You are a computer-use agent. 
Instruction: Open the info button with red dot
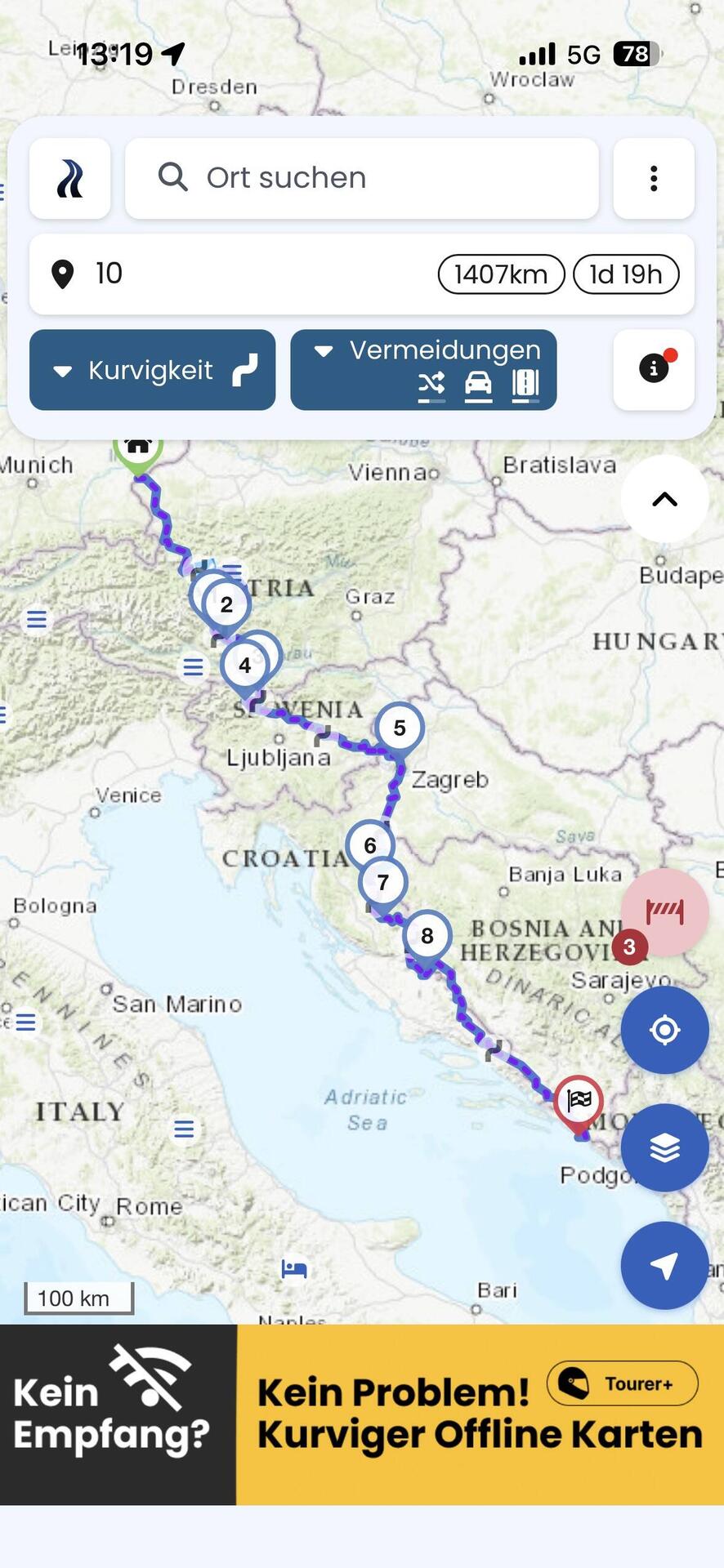pos(654,369)
